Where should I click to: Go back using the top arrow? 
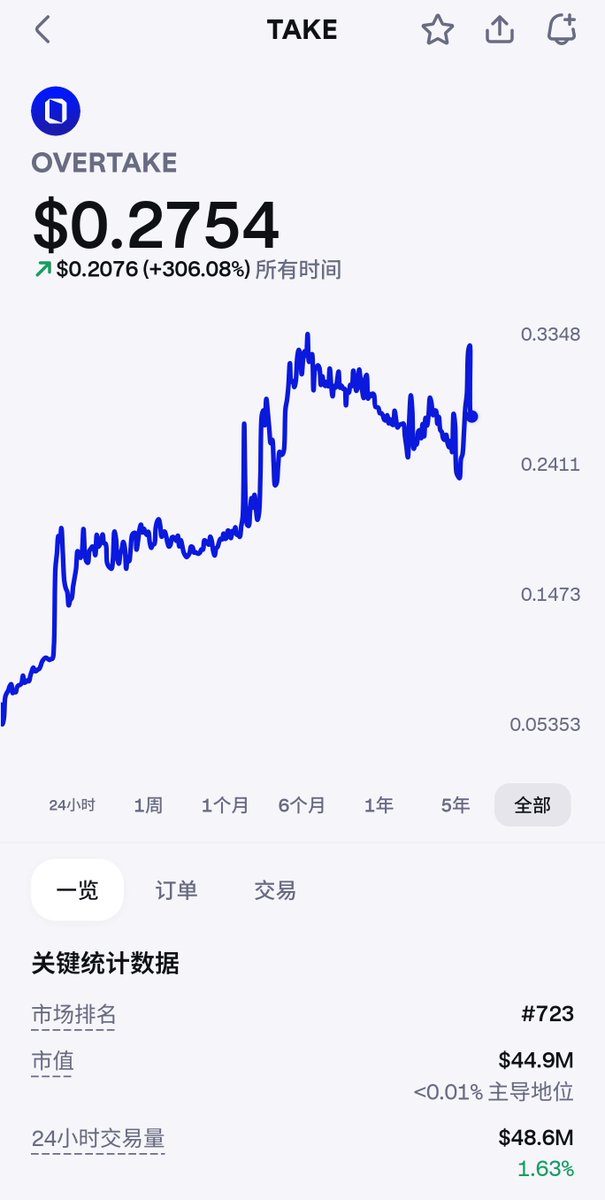[42, 30]
